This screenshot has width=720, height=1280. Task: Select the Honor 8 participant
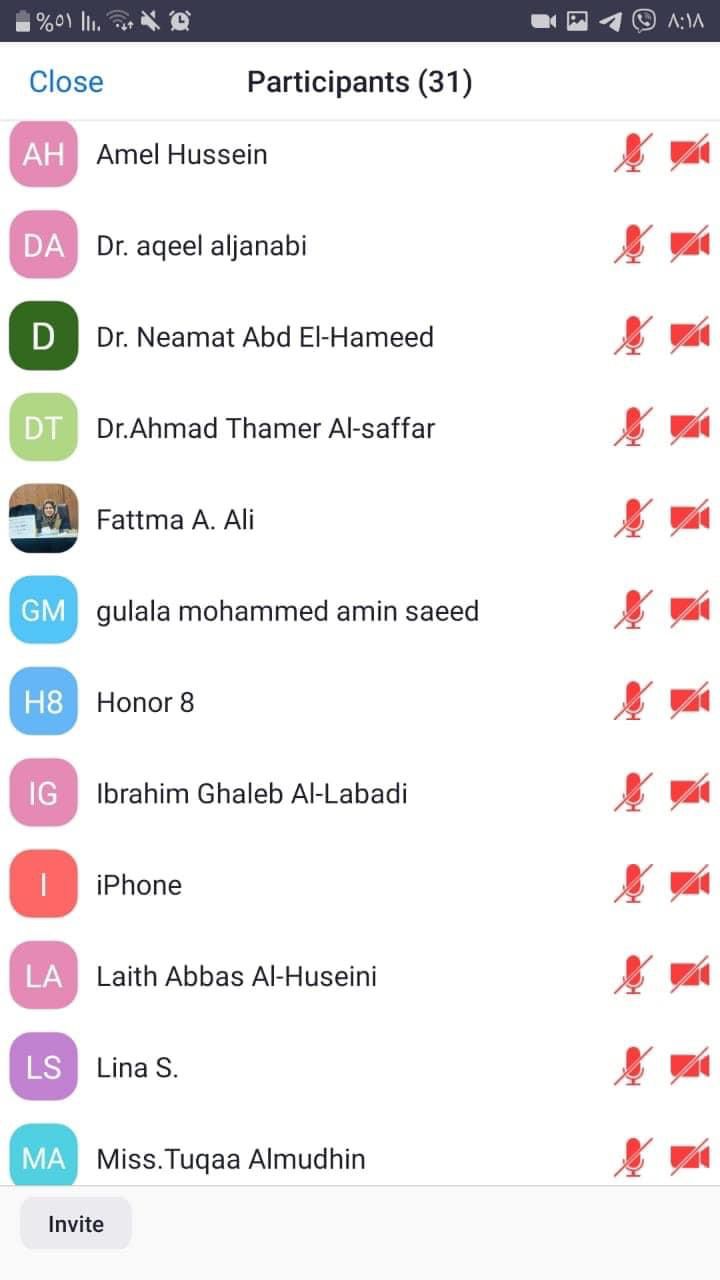tap(145, 703)
